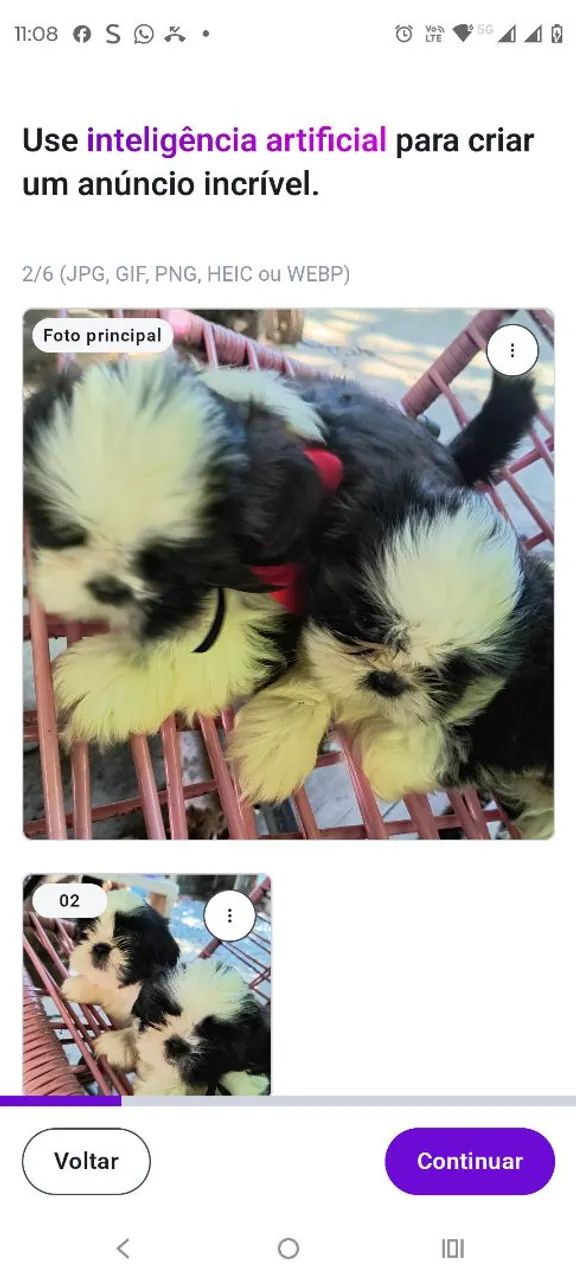Screen dimensions: 576x1280
Task: Go back with the Voltar button
Action: (x=86, y=1161)
